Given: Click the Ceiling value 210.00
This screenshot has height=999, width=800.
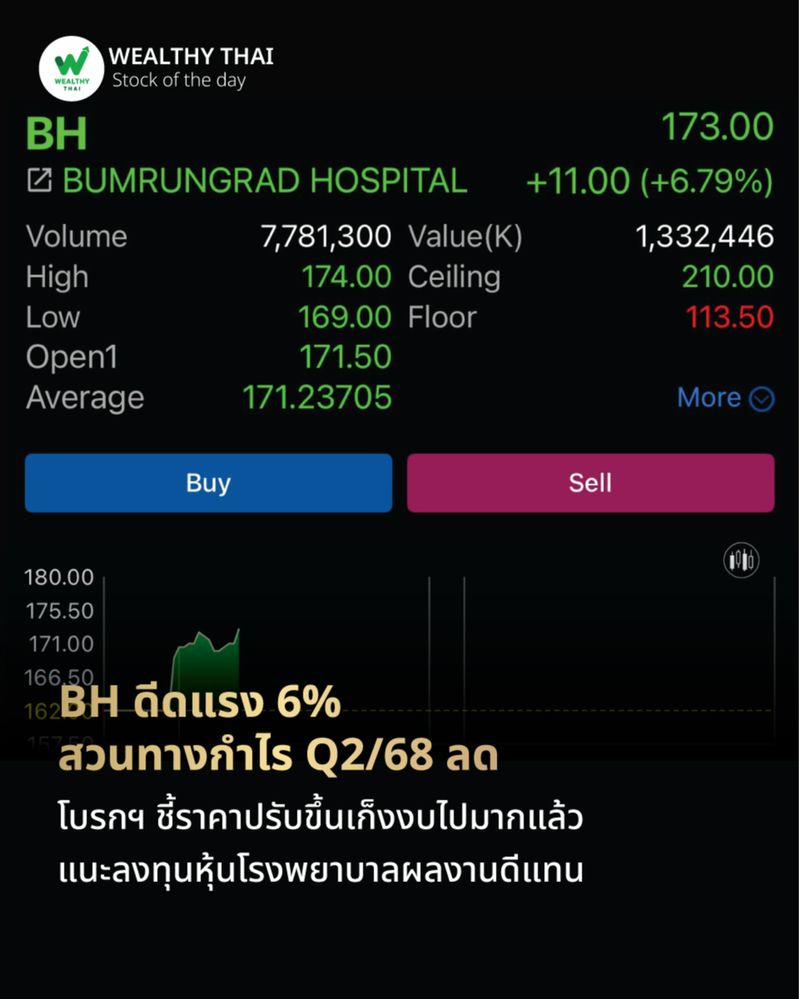Looking at the screenshot, I should pos(729,277).
